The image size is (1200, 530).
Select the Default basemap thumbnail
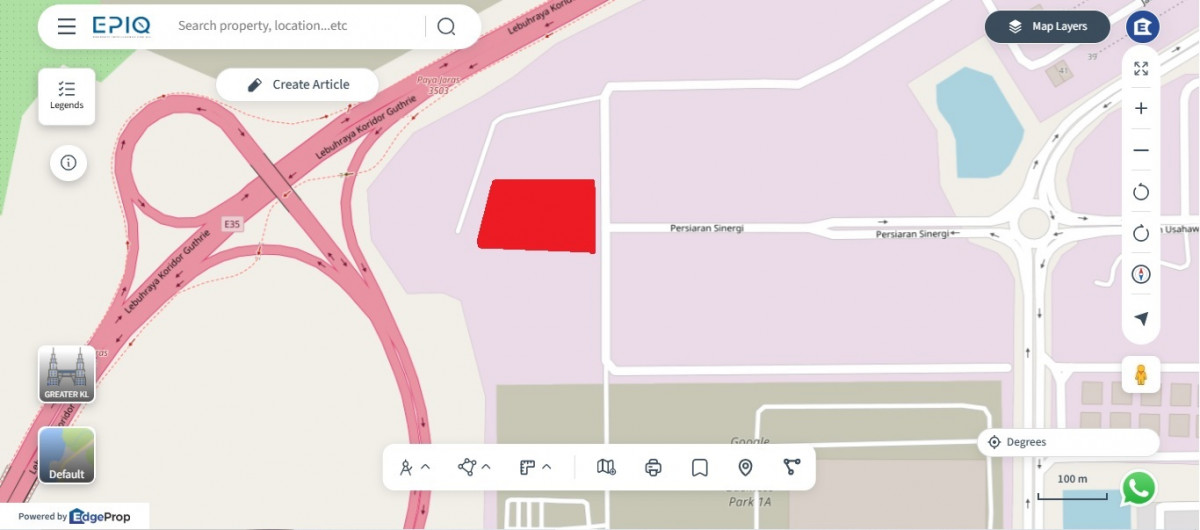pyautogui.click(x=67, y=455)
